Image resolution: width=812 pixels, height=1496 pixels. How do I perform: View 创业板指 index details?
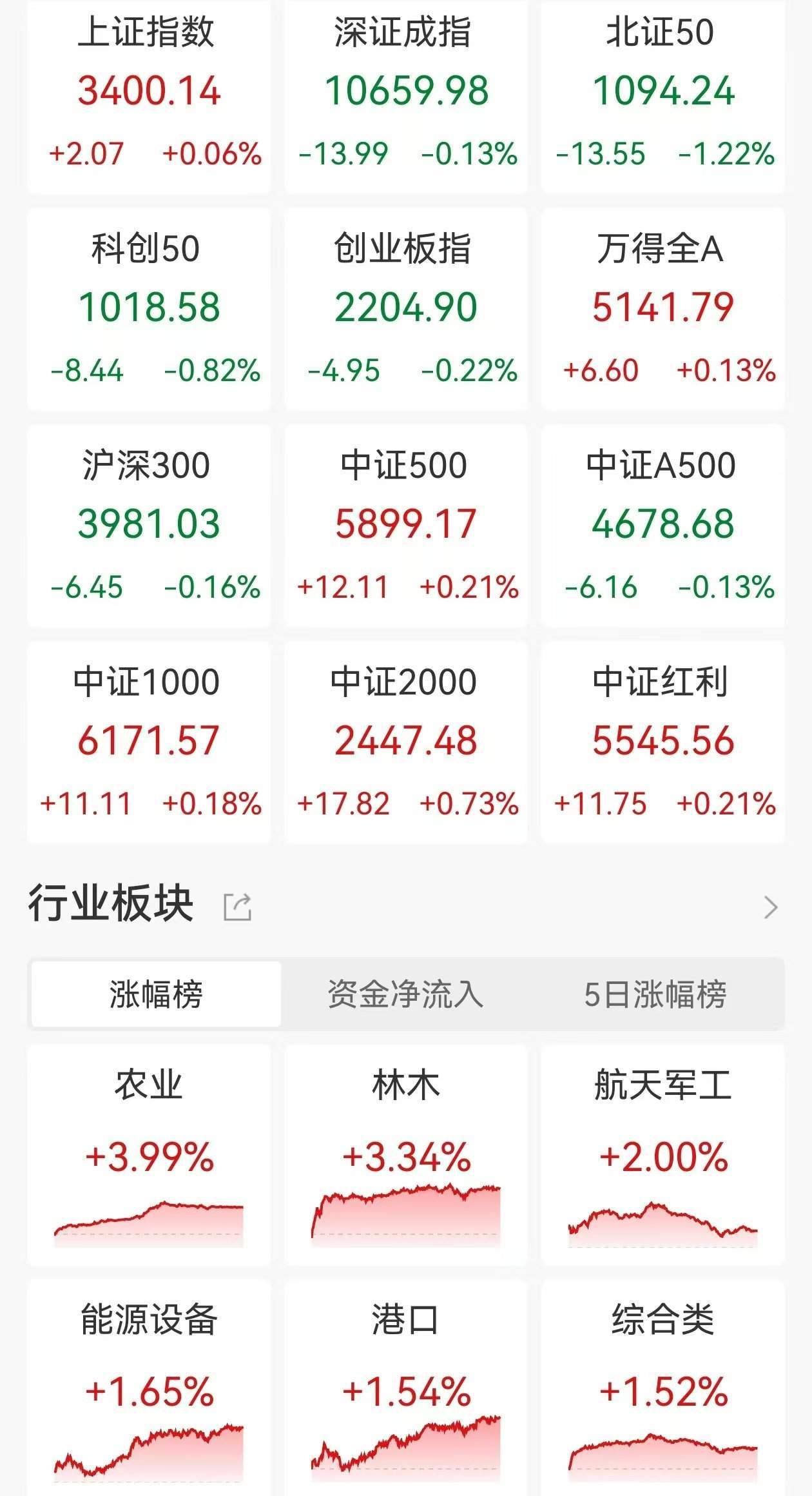coord(406,310)
